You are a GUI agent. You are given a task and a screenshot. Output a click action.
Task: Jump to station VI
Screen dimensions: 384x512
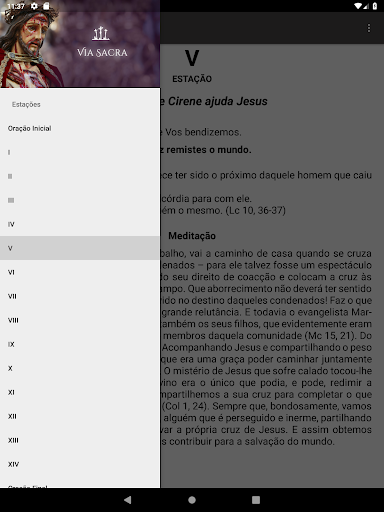click(x=80, y=272)
